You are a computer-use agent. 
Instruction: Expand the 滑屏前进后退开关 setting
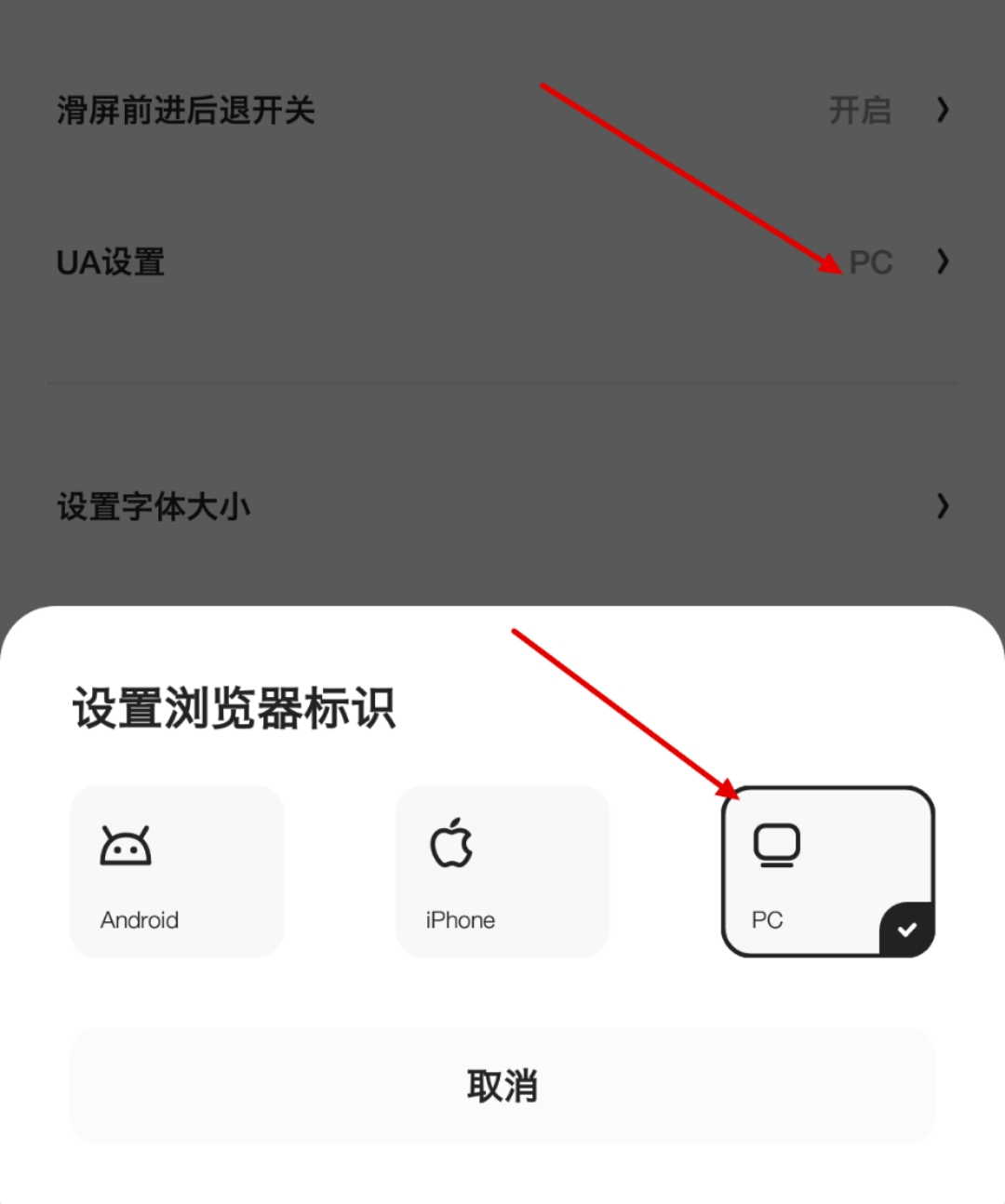[502, 111]
